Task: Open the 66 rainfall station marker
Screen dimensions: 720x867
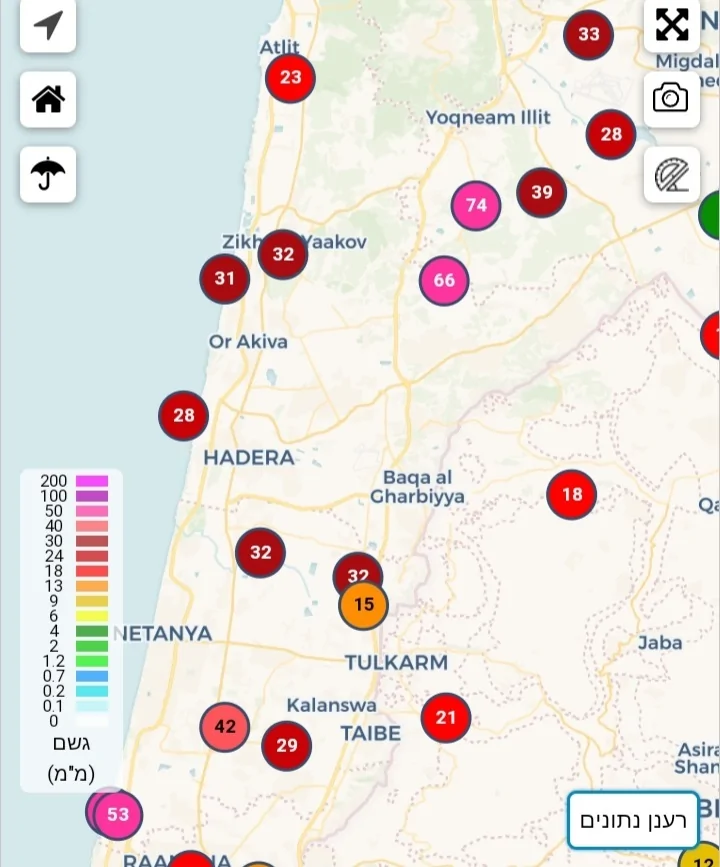Action: (444, 280)
